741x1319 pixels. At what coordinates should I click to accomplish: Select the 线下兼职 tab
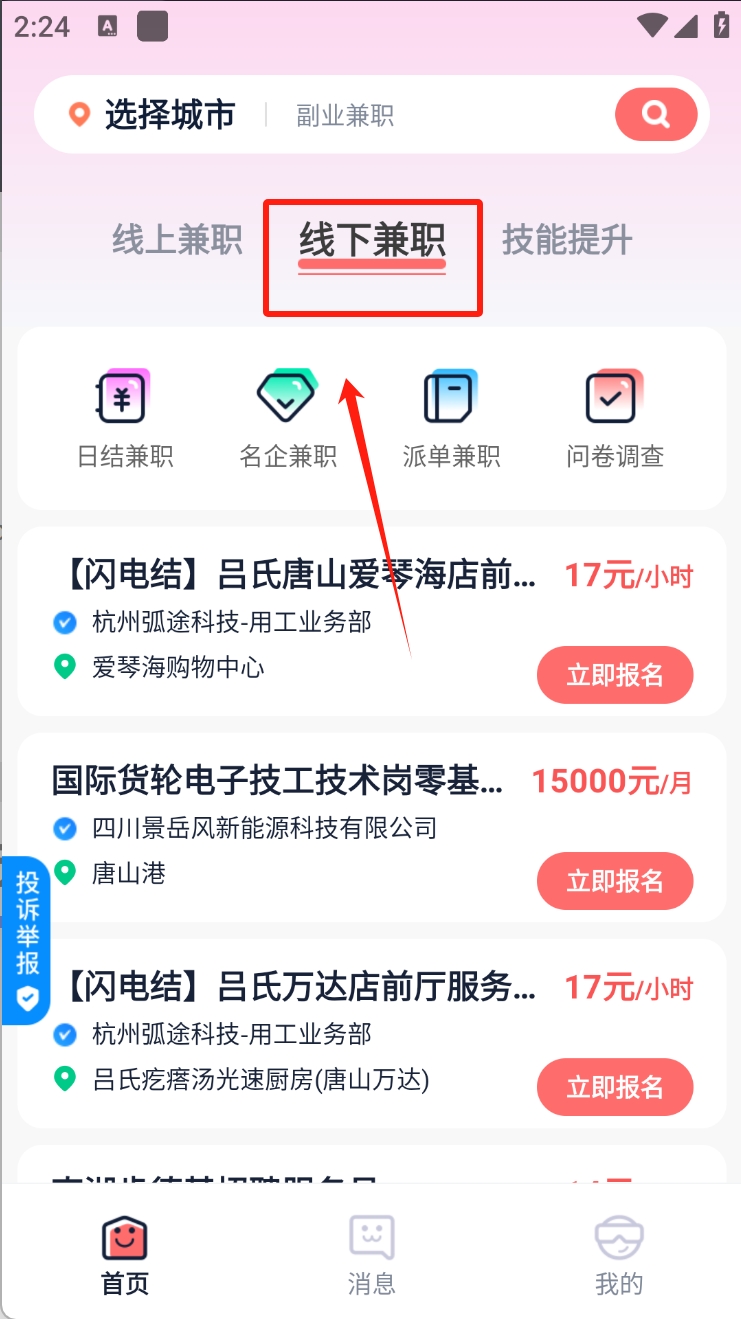(x=372, y=242)
